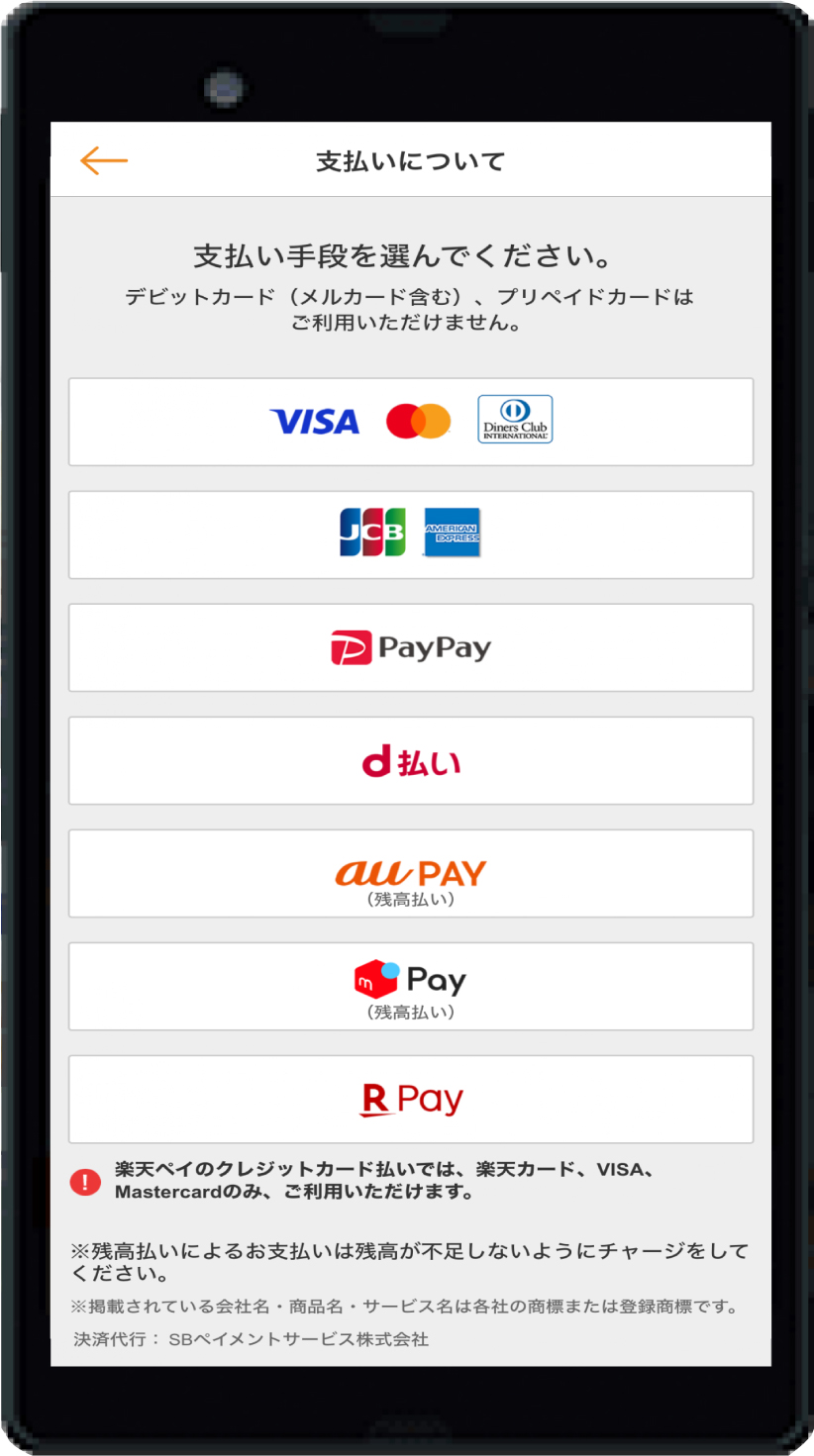Go back using the orange arrow

pos(104,160)
